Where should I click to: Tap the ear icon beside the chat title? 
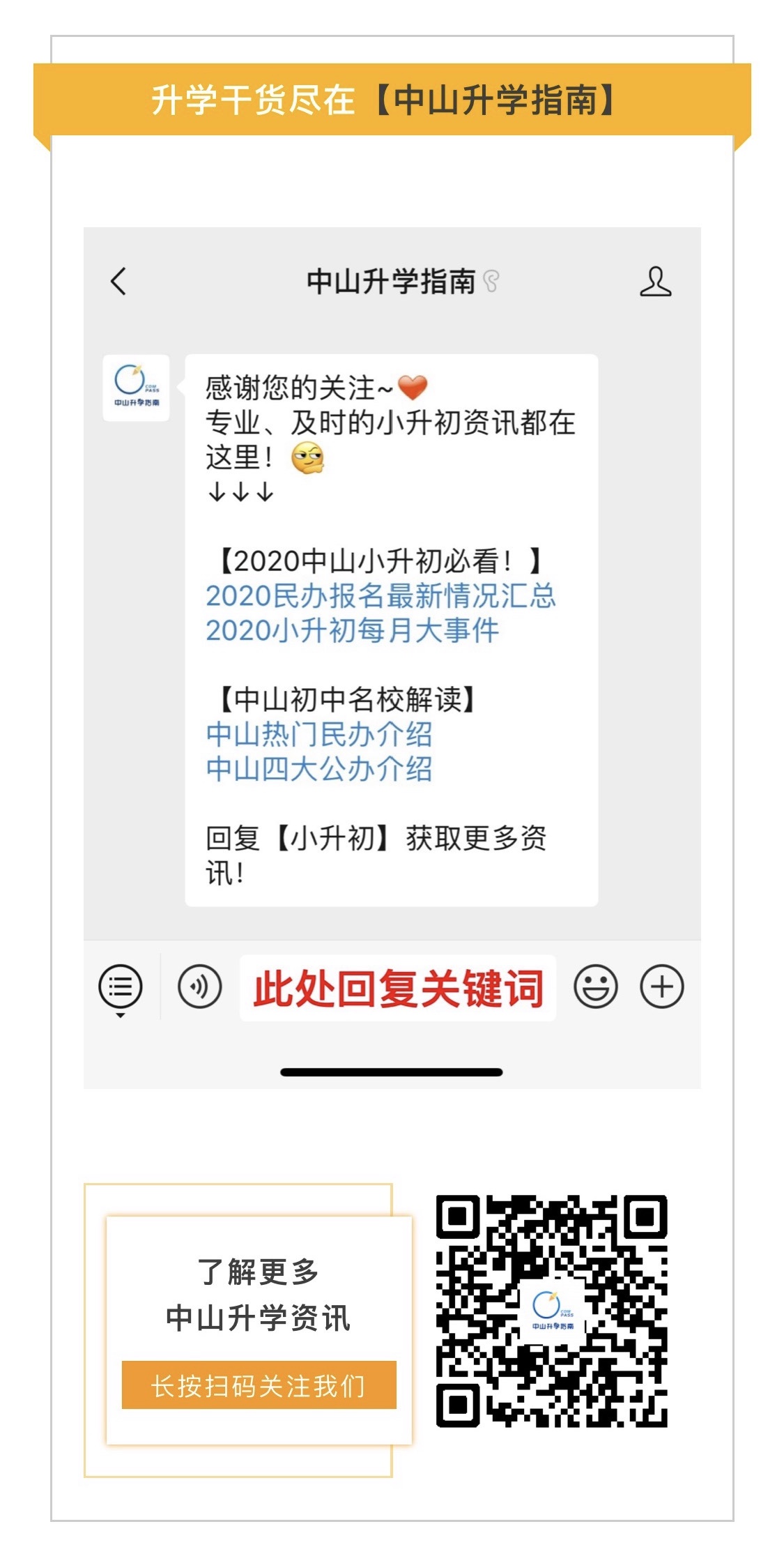click(492, 280)
